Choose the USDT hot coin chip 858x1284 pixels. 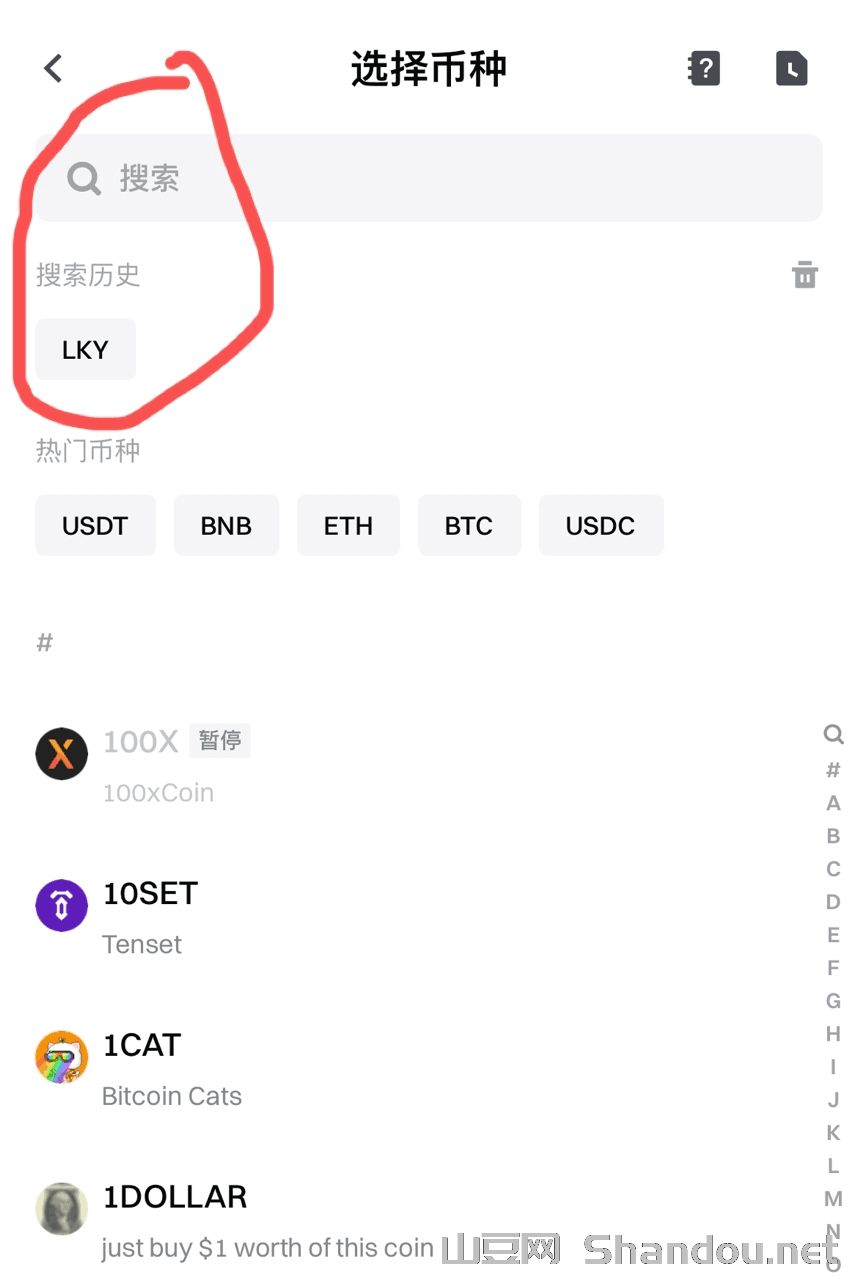(95, 525)
